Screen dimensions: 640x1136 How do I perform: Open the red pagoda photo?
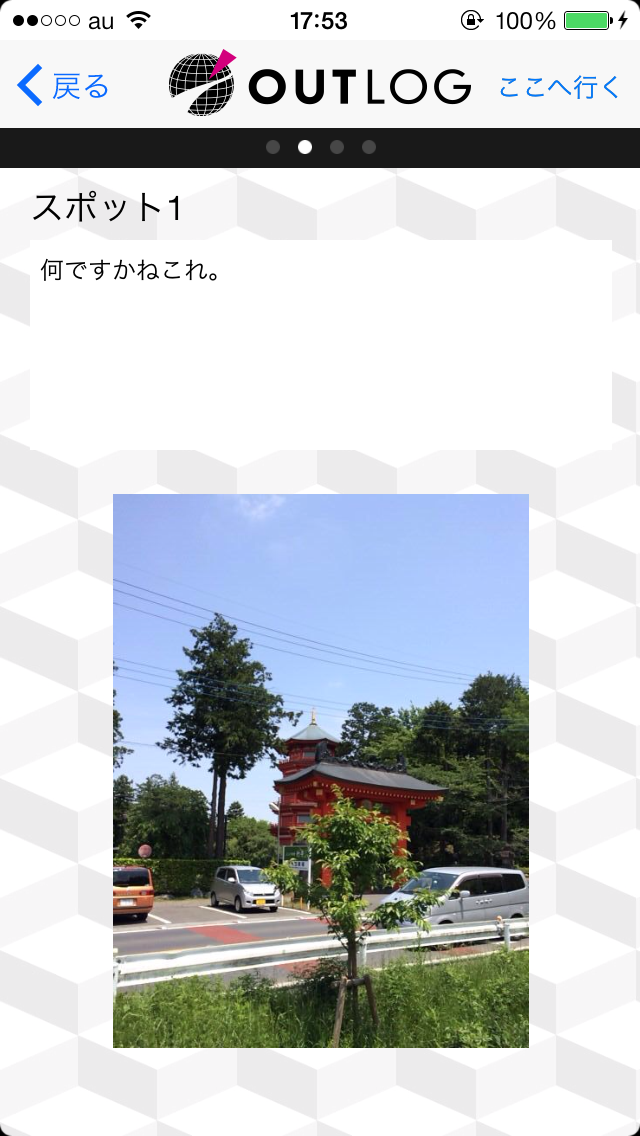(320, 770)
